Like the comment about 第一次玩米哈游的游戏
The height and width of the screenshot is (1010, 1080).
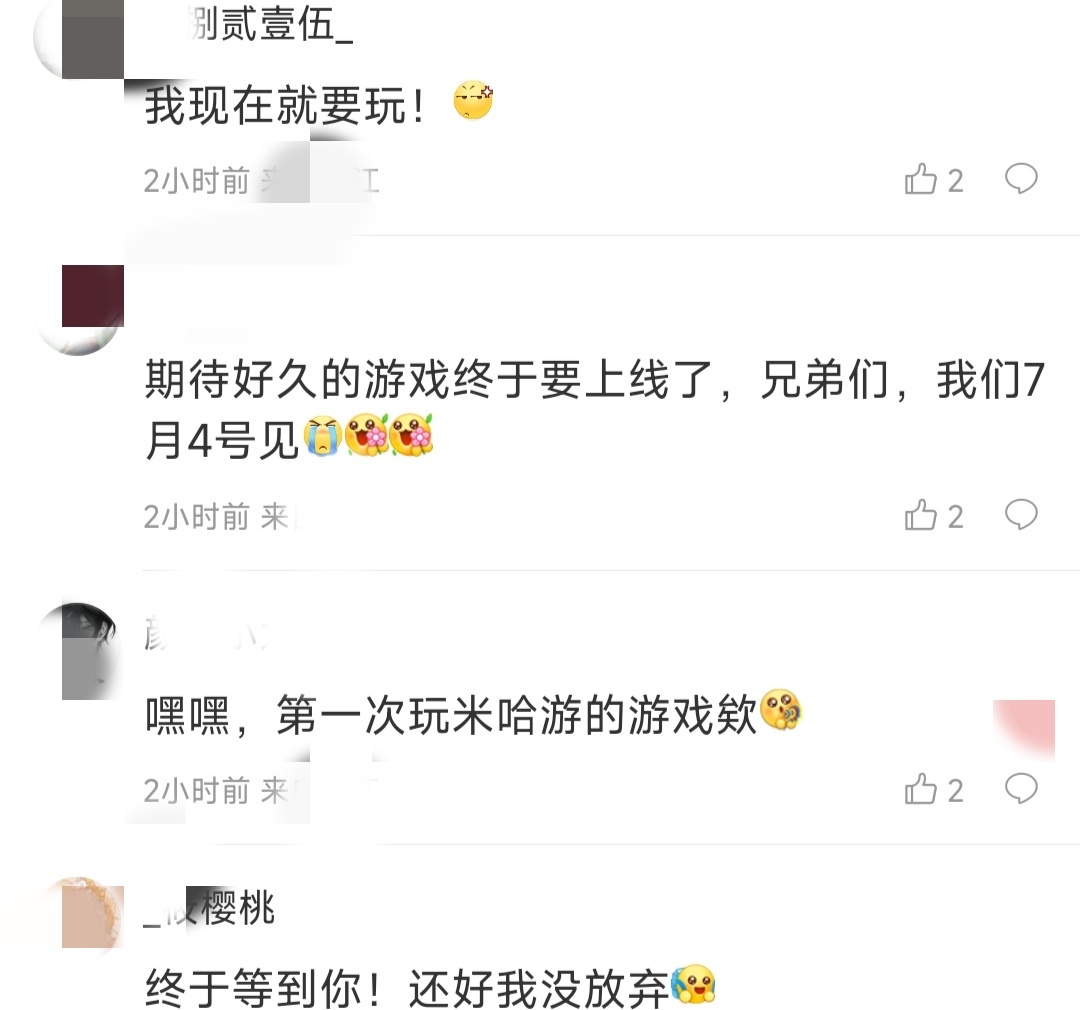[x=921, y=790]
